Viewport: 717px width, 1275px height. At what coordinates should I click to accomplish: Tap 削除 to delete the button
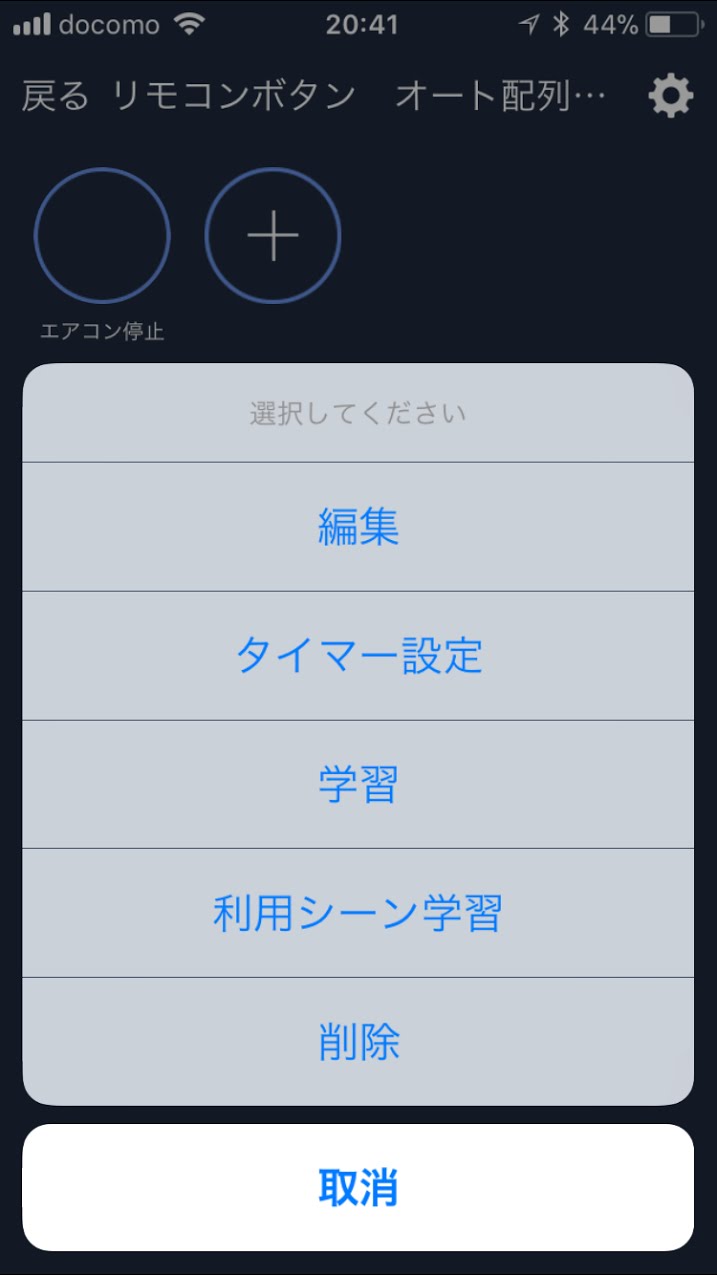[358, 1042]
